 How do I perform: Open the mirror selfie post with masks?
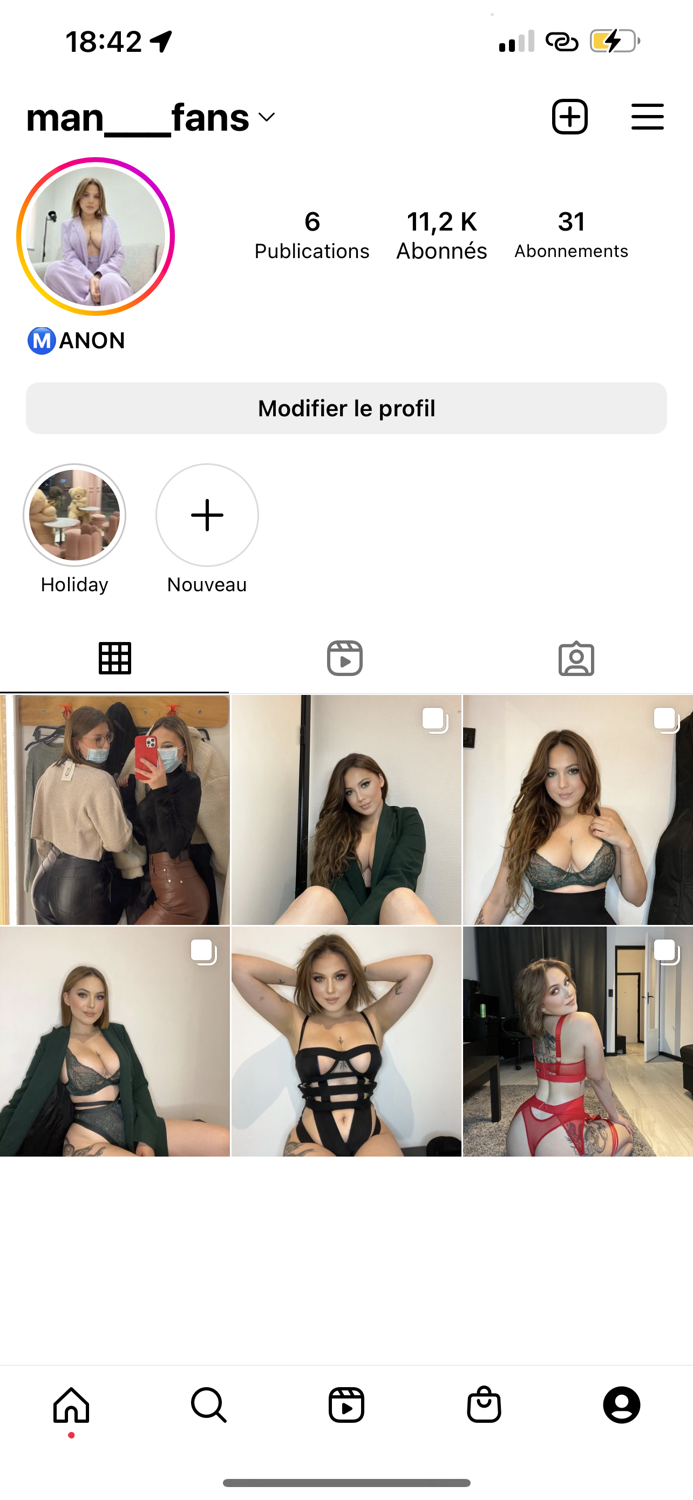click(115, 810)
